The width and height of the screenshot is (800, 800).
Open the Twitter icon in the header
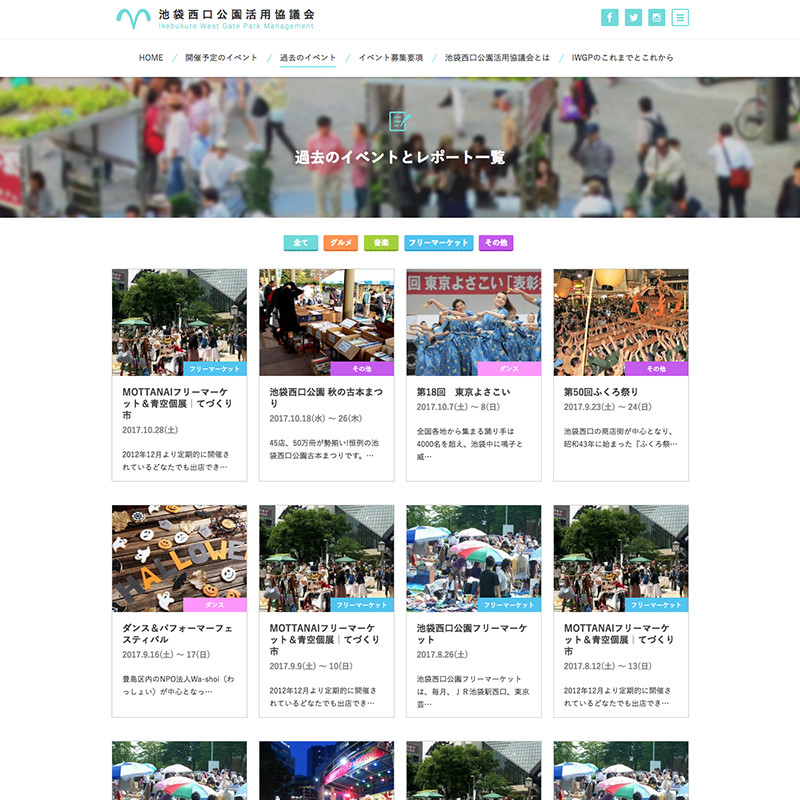click(633, 17)
